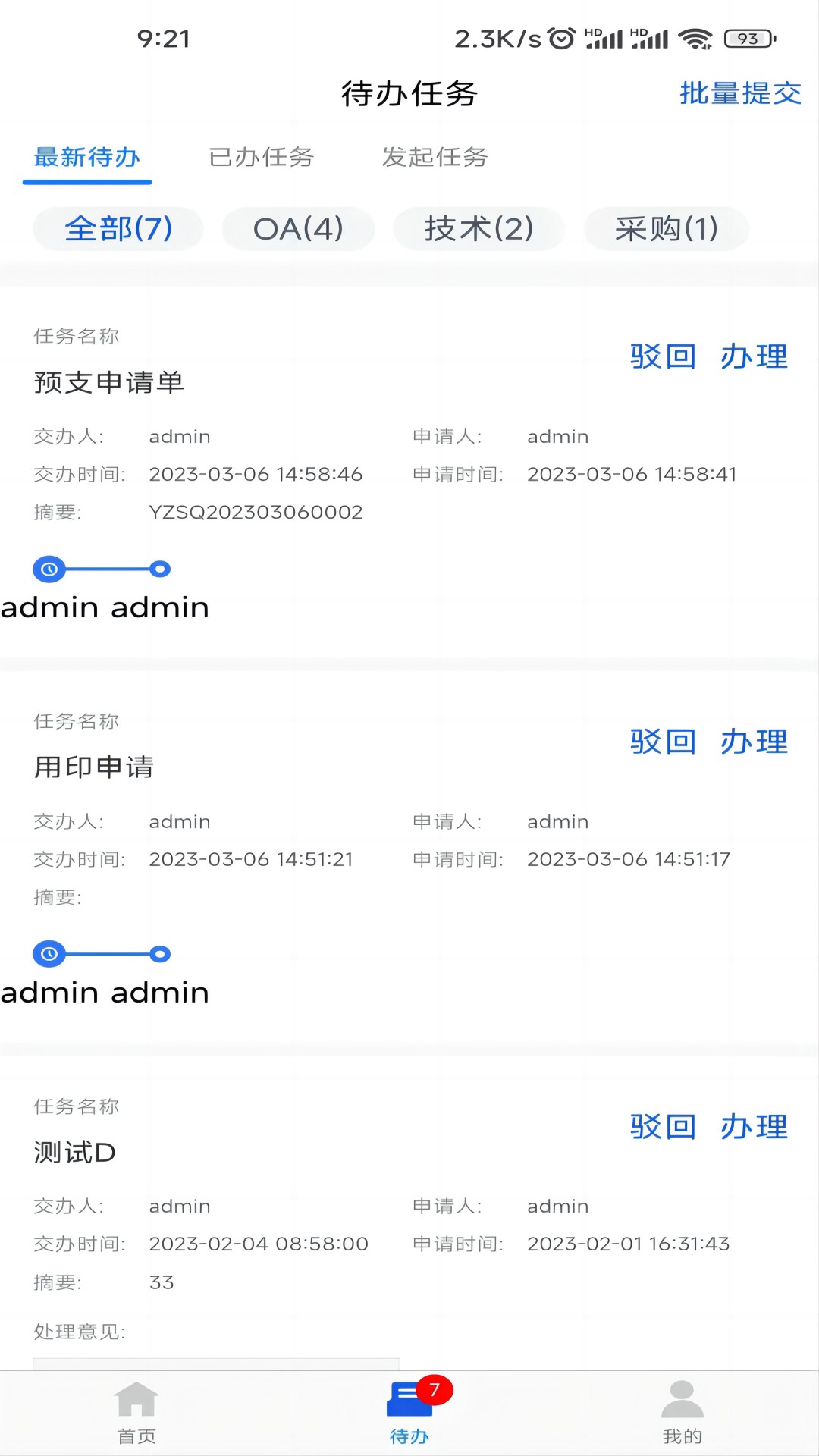The height and width of the screenshot is (1456, 819).
Task: Tap the timeline endpoint dot for 用印申请
Action: coord(158,954)
